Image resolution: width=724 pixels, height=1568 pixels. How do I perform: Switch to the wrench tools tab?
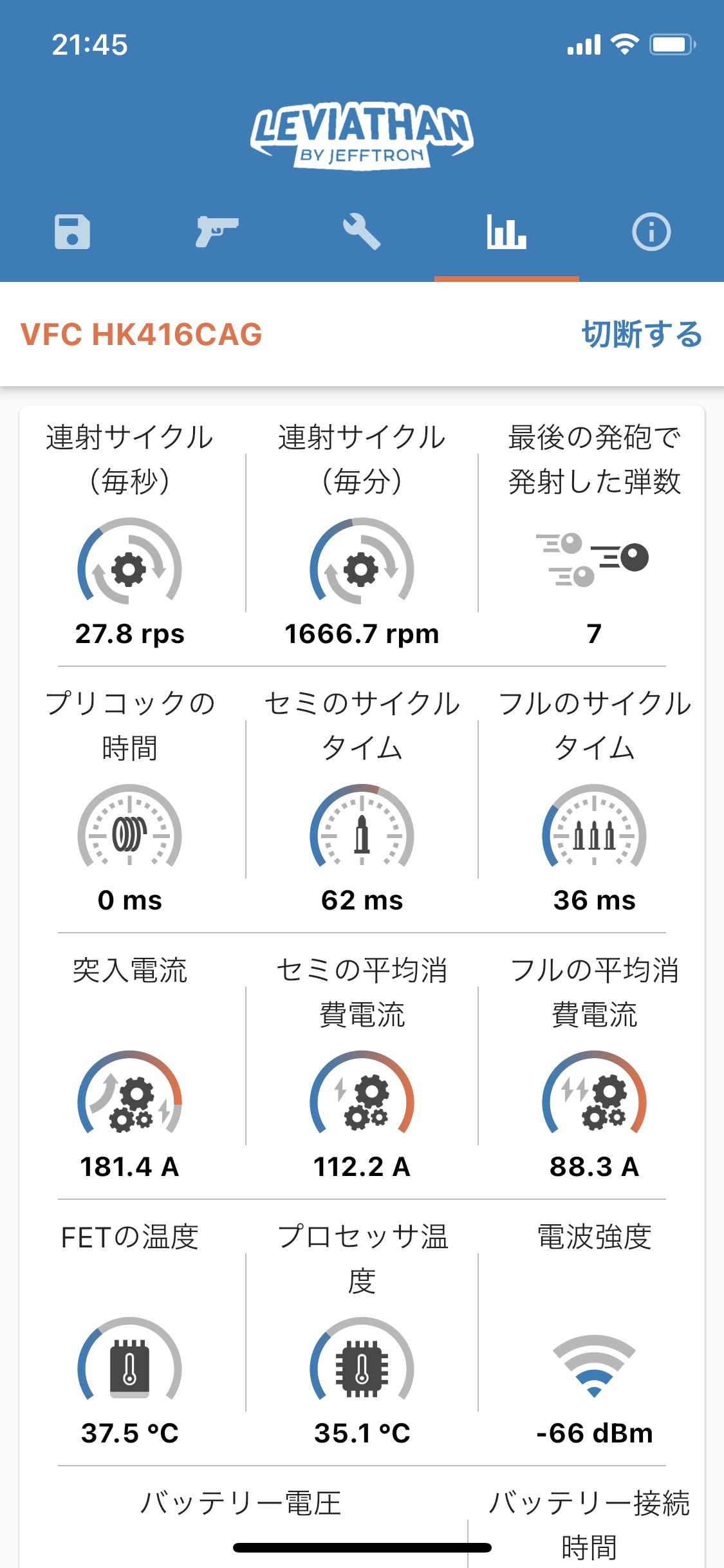point(362,232)
